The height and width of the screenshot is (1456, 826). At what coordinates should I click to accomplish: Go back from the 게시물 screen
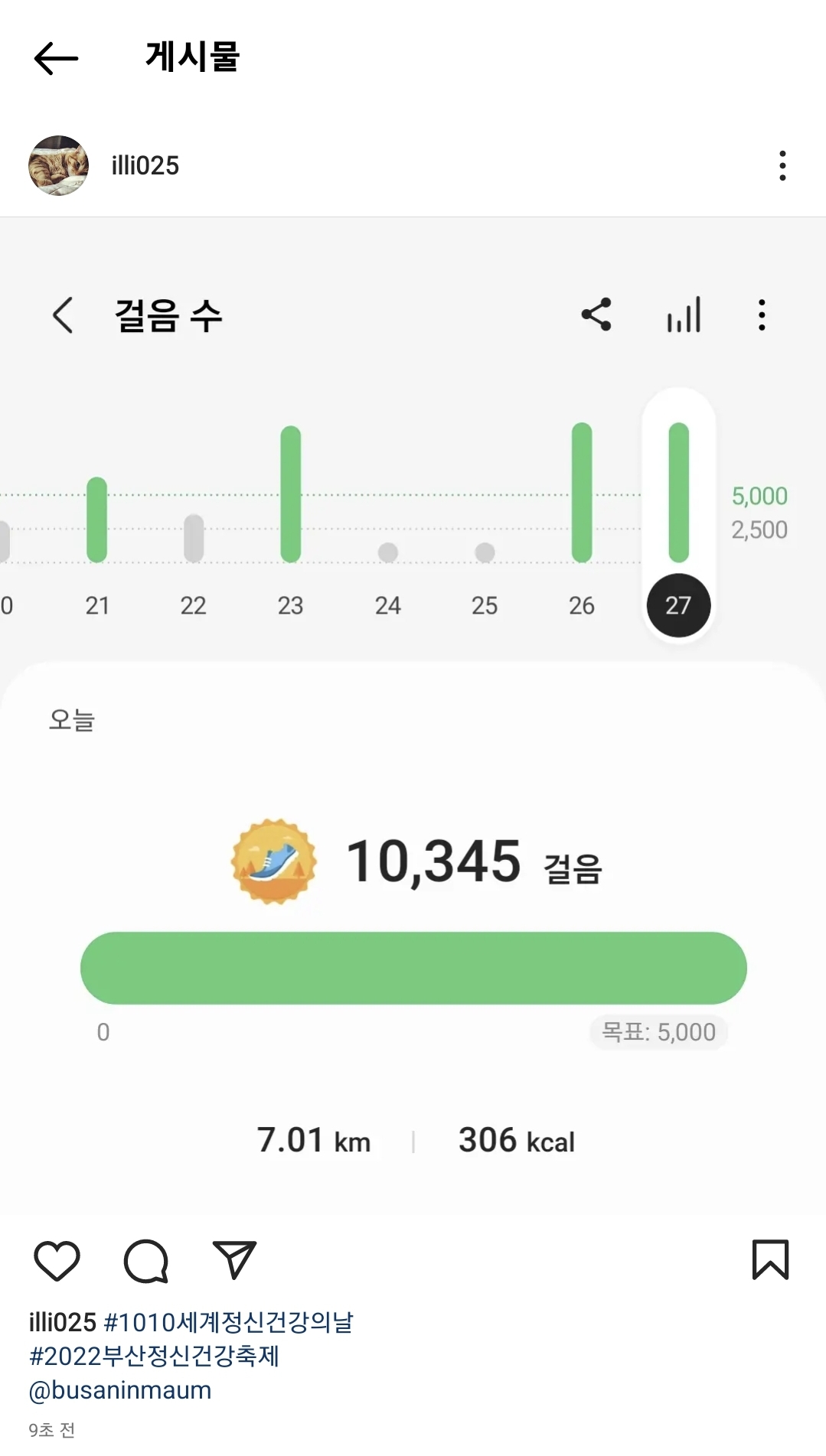(x=57, y=58)
